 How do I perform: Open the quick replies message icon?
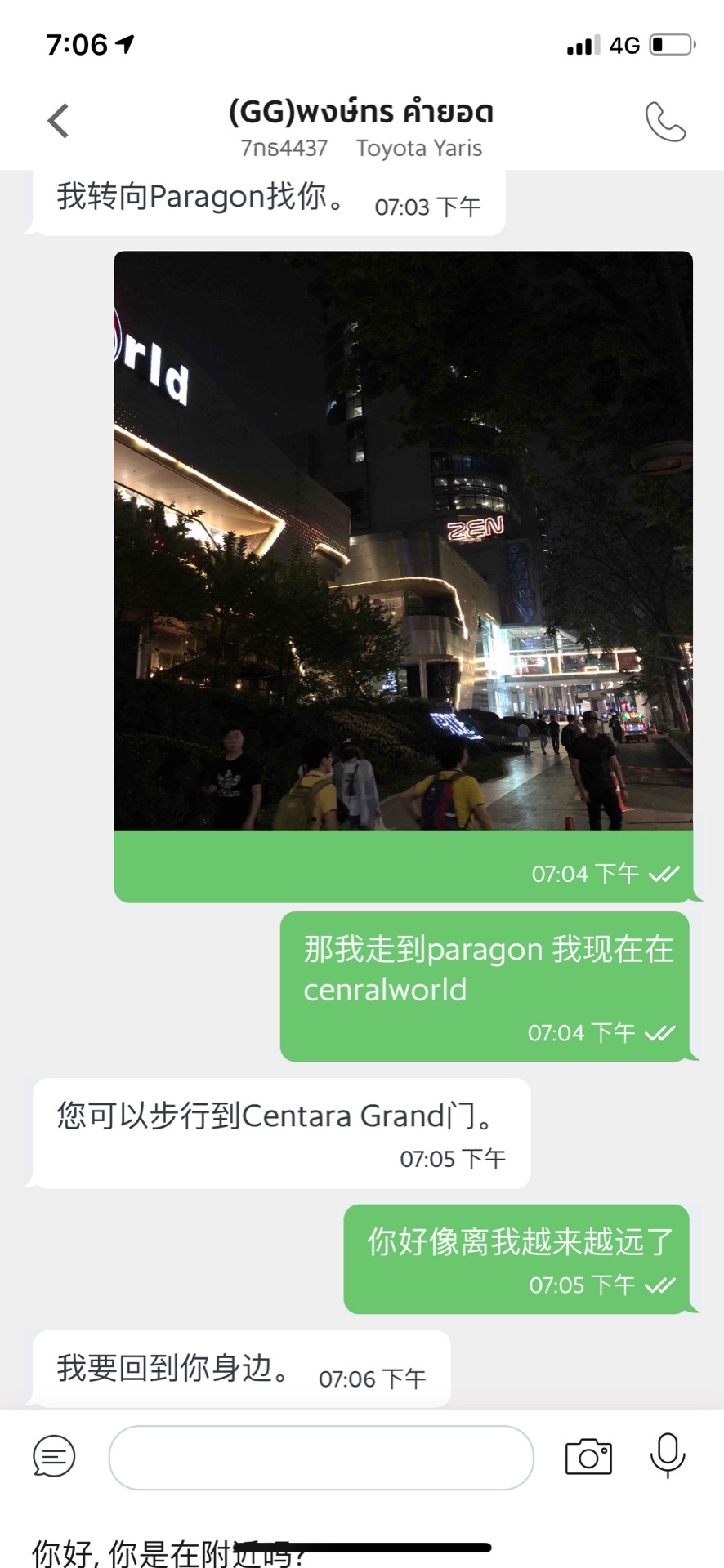[x=54, y=1456]
